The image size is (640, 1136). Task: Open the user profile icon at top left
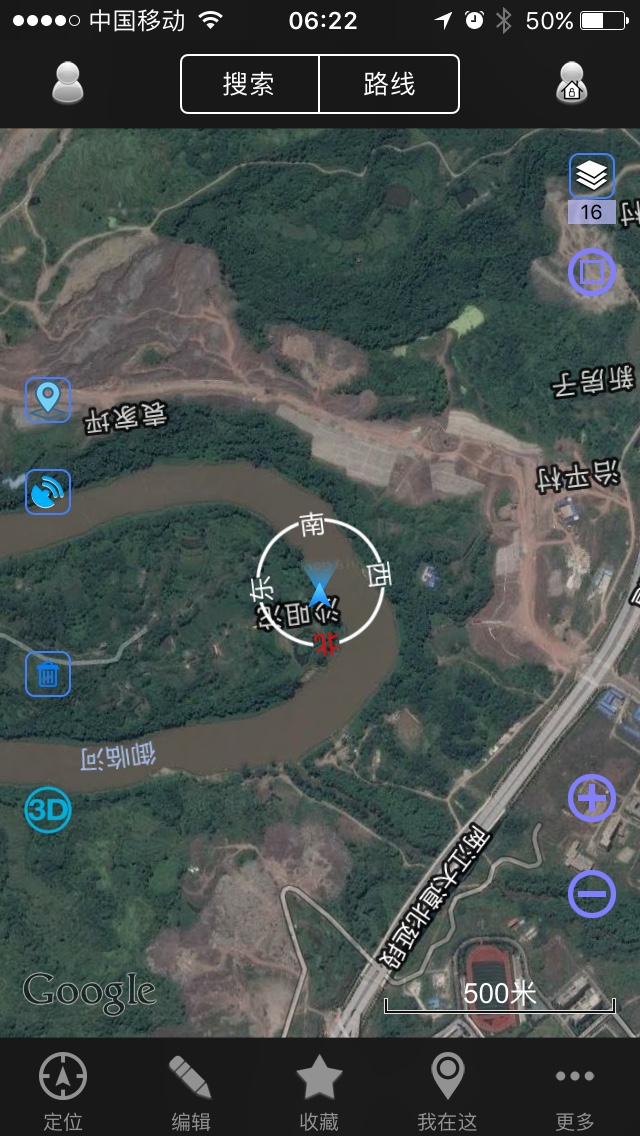[68, 83]
